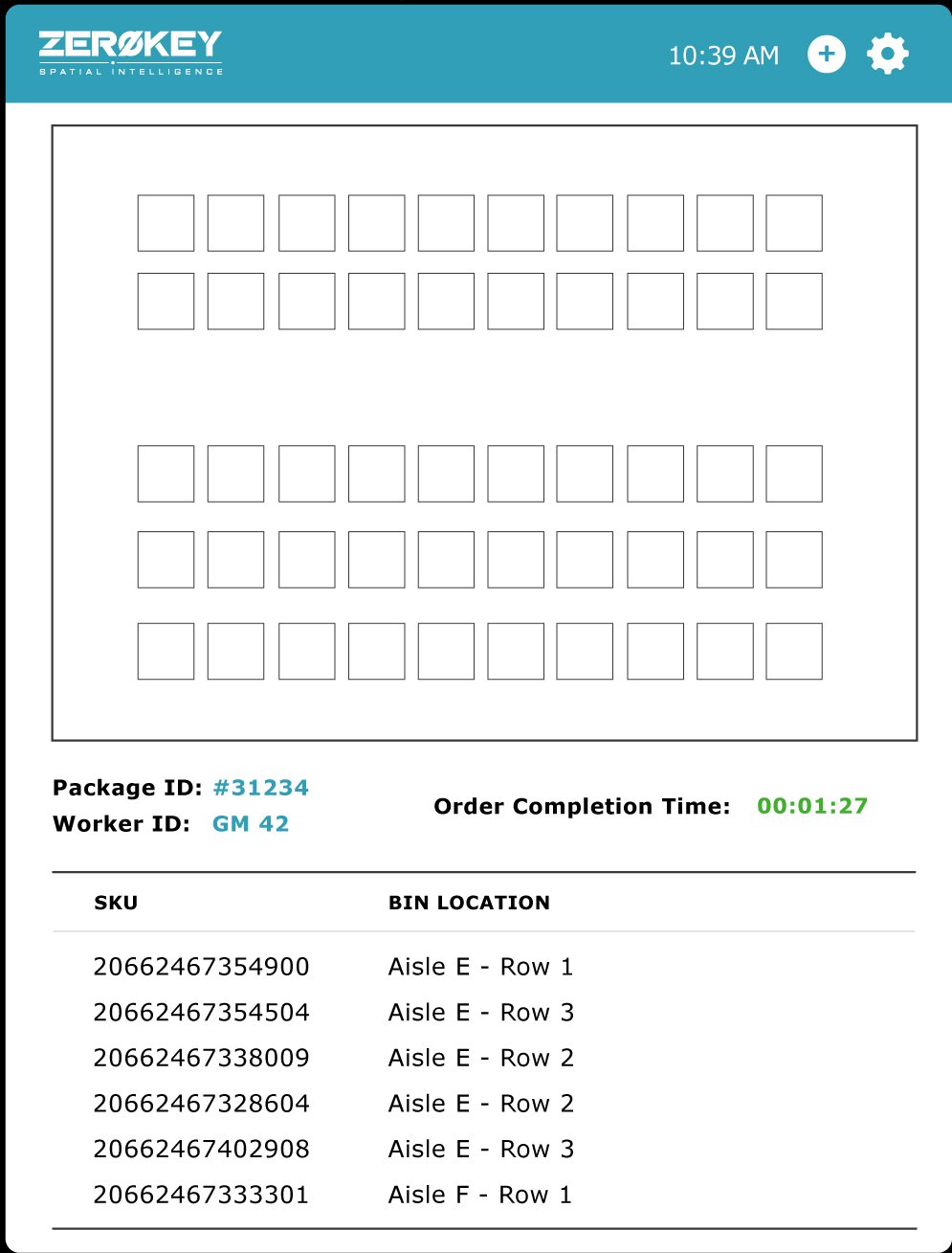This screenshot has height=1253, width=952.
Task: Select SKU 20662467354900 row
Action: pyautogui.click(x=202, y=967)
